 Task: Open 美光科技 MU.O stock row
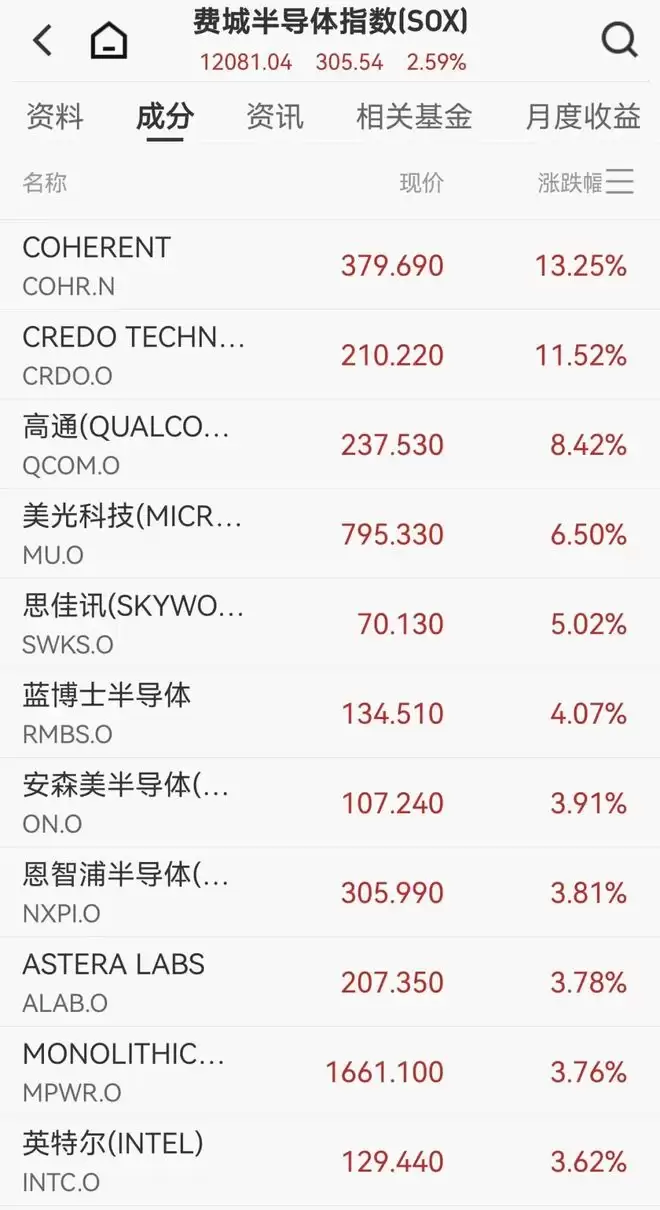click(330, 534)
